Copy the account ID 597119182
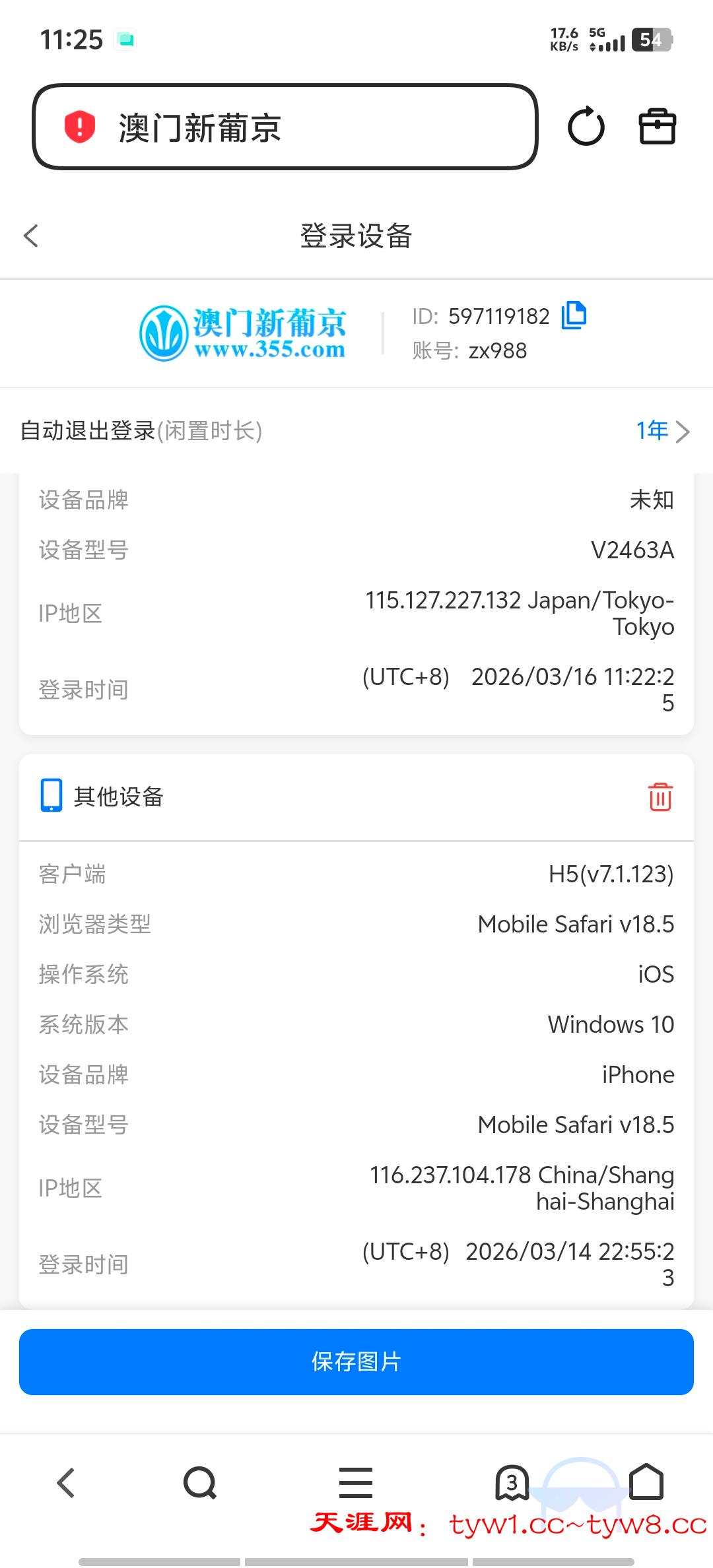Viewport: 713px width, 1568px height. (x=574, y=315)
